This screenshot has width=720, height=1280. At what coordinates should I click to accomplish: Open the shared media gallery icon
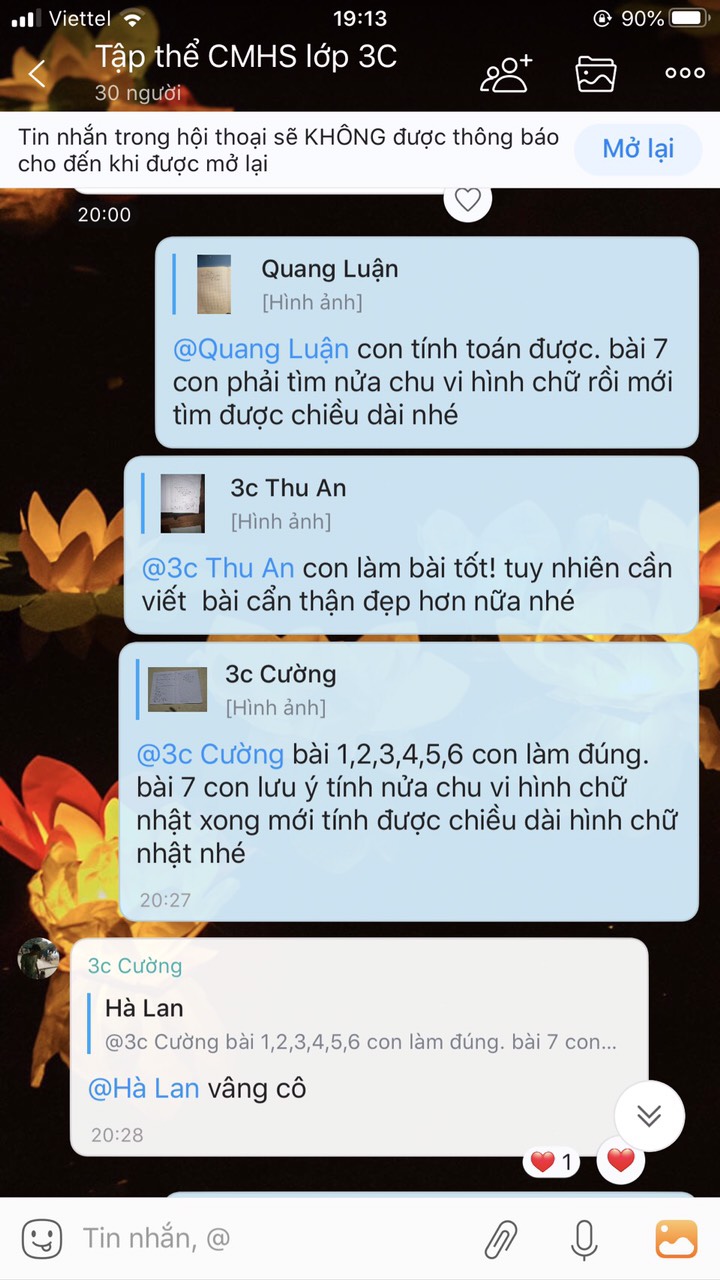596,73
